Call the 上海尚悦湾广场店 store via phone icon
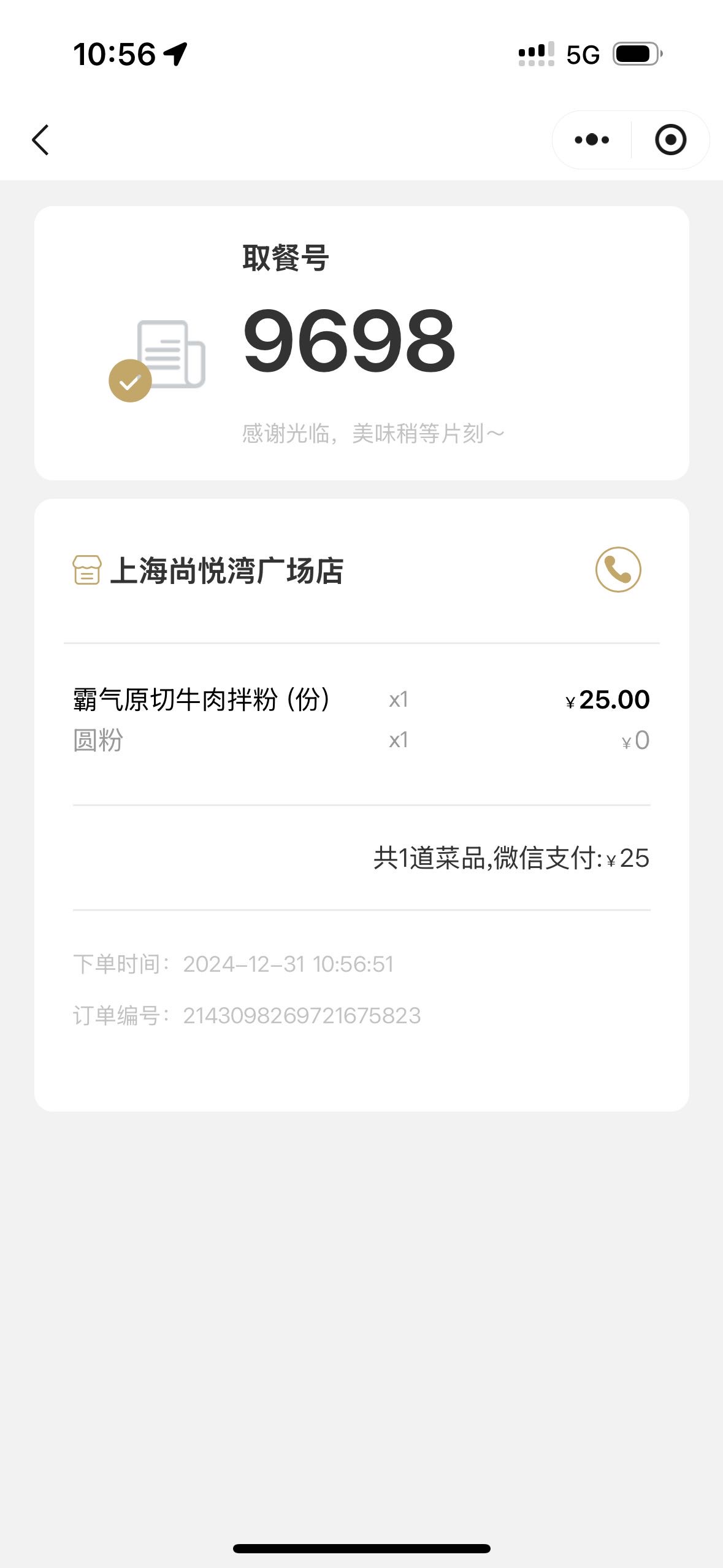The width and height of the screenshot is (723, 1568). click(x=618, y=569)
